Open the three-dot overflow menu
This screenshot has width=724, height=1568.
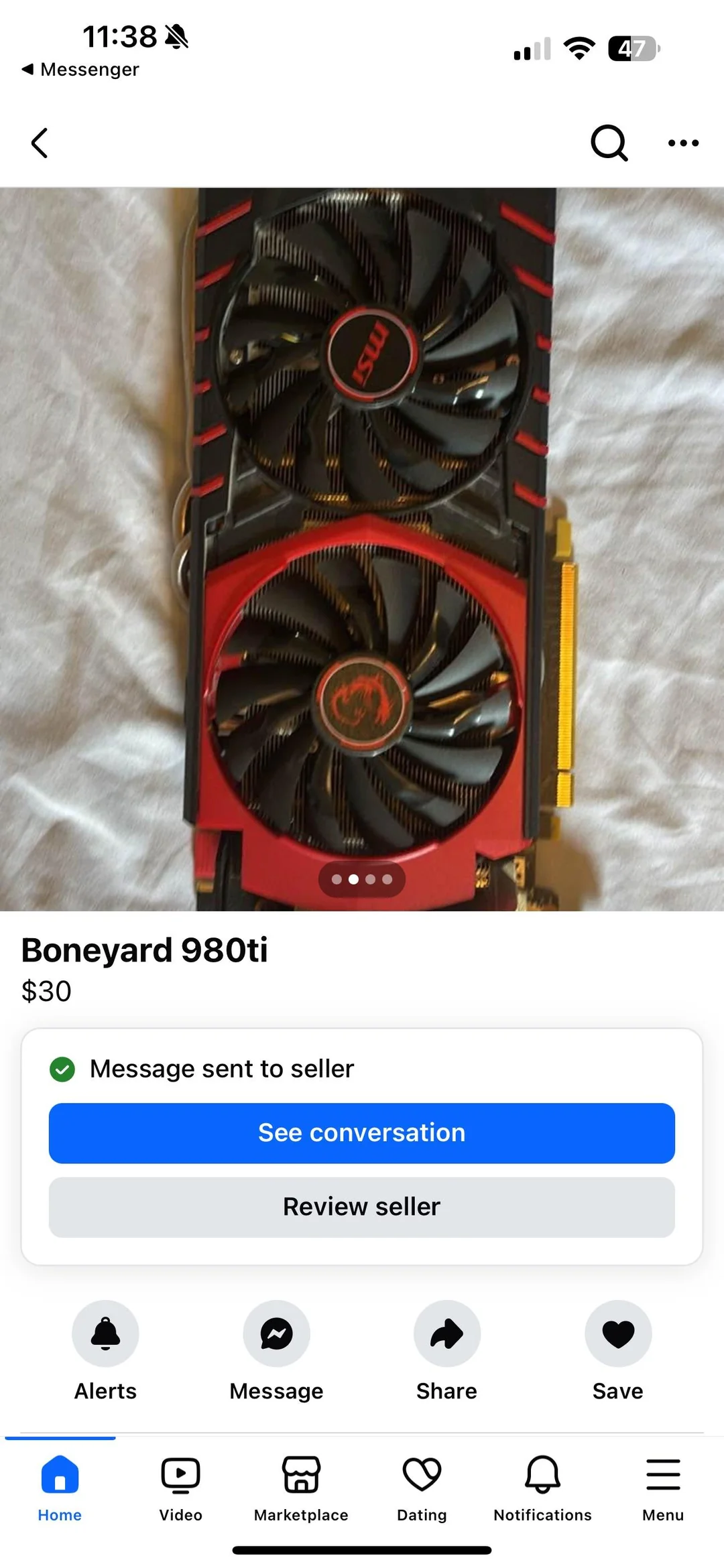click(683, 143)
